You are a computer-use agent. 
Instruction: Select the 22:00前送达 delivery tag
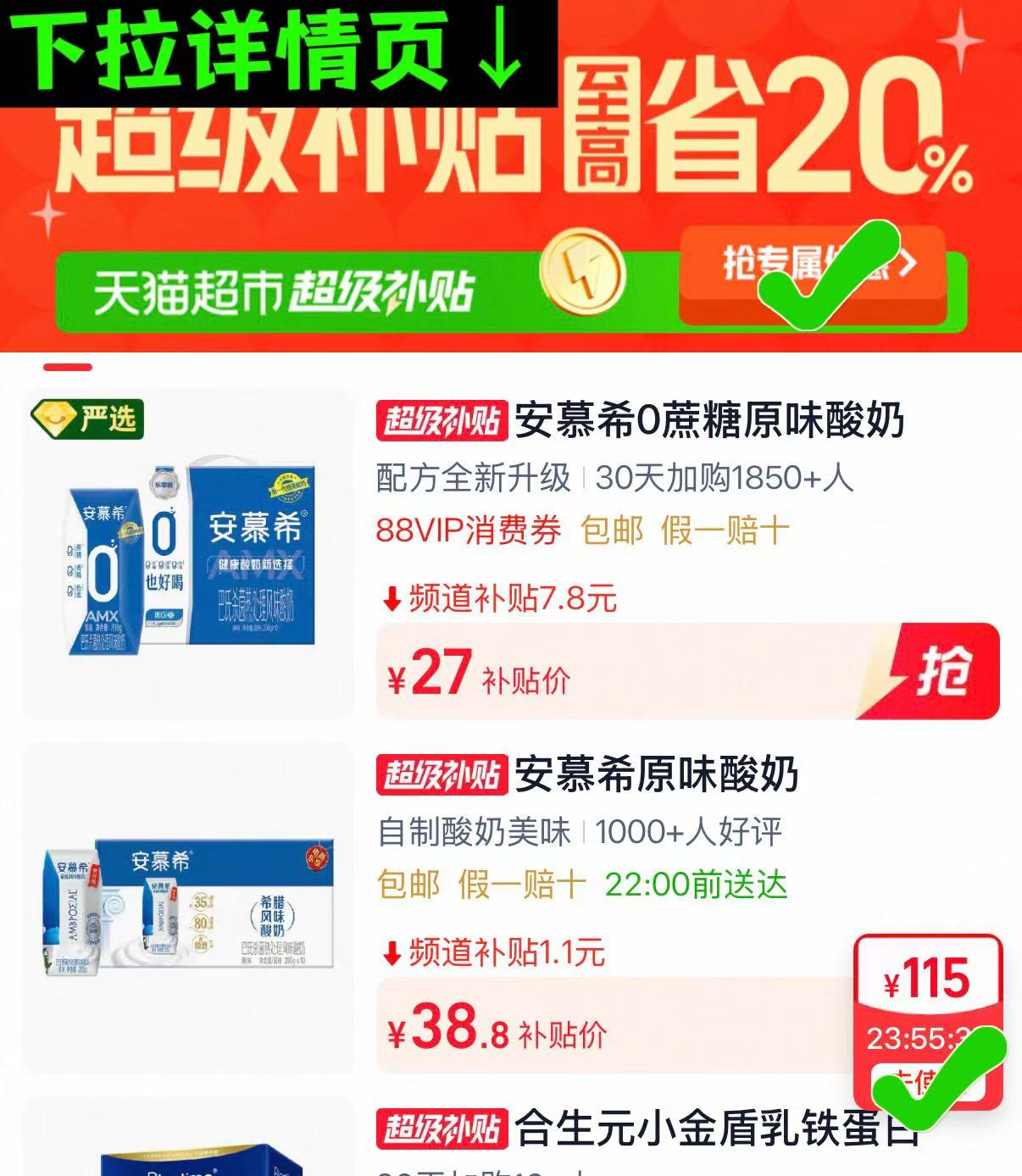click(x=691, y=884)
